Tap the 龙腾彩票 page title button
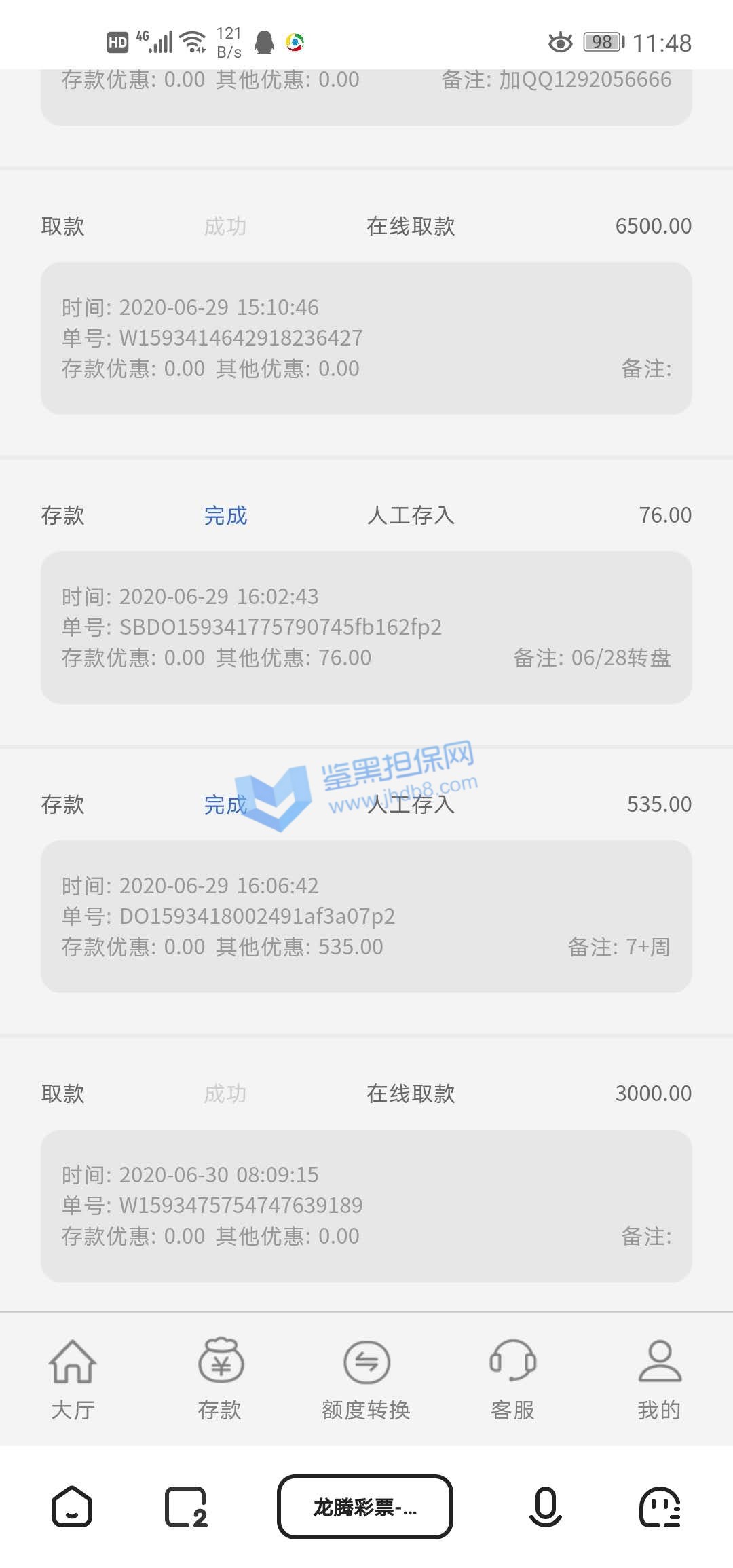Image resolution: width=733 pixels, height=1568 pixels. click(365, 1507)
